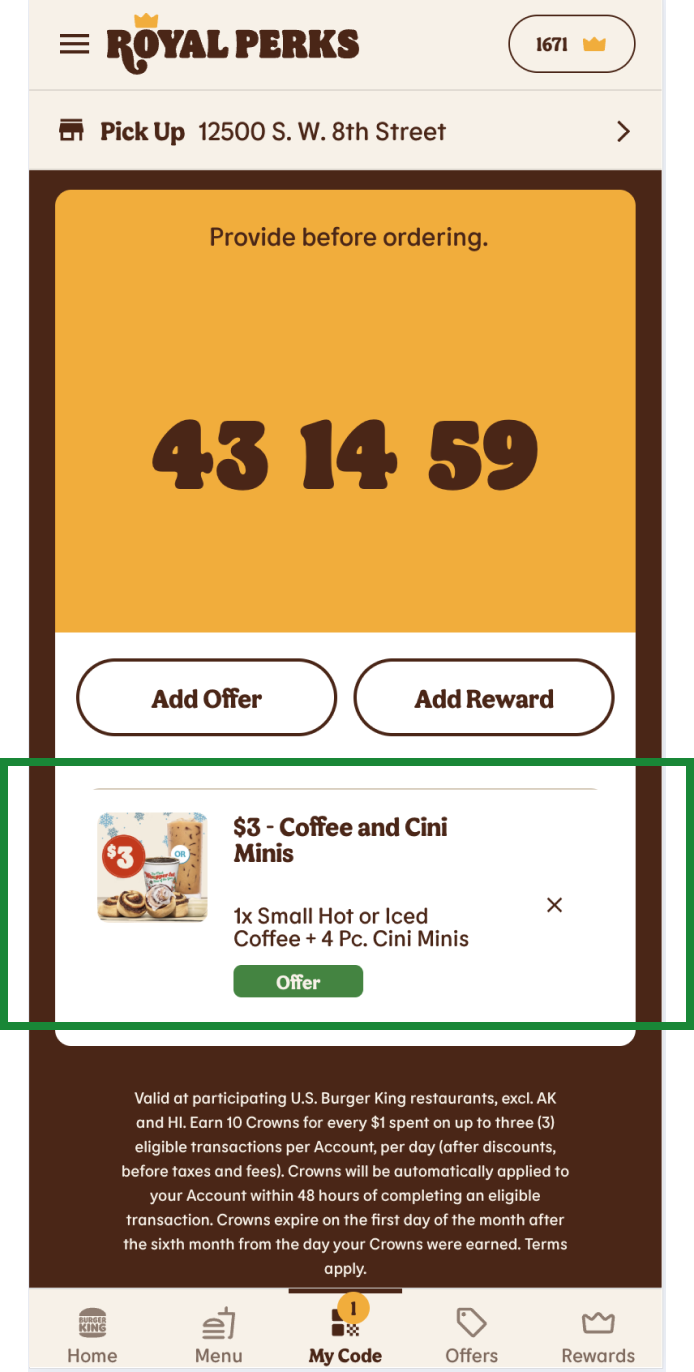The height and width of the screenshot is (1372, 694).
Task: Tap the Add Offer button
Action: pyautogui.click(x=207, y=698)
